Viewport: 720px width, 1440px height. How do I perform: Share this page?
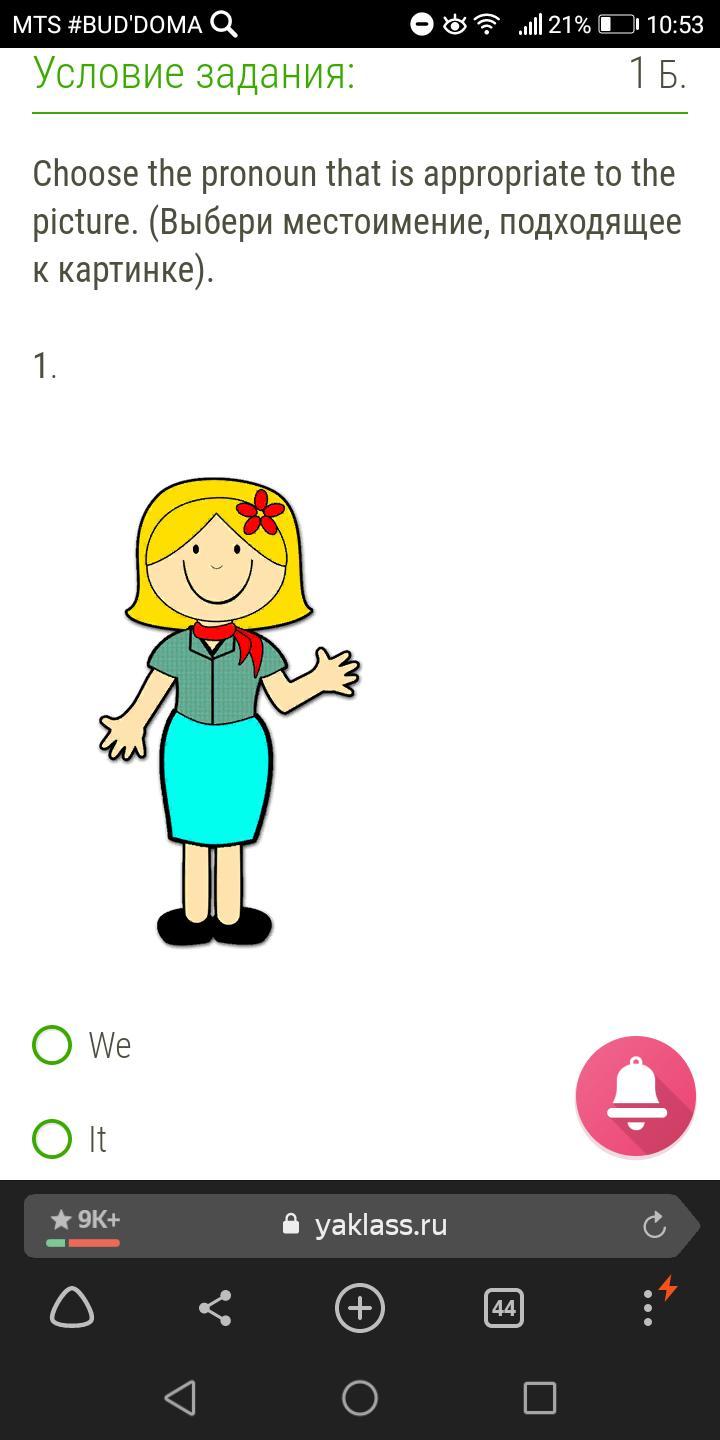[x=215, y=1308]
